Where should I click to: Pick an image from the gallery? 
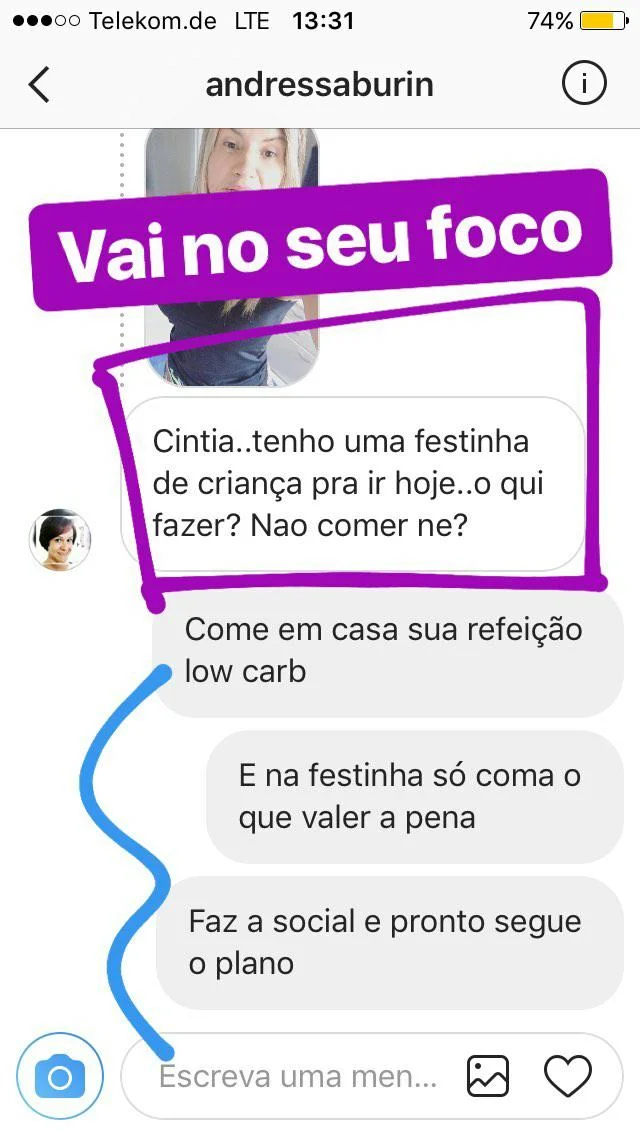click(488, 1077)
